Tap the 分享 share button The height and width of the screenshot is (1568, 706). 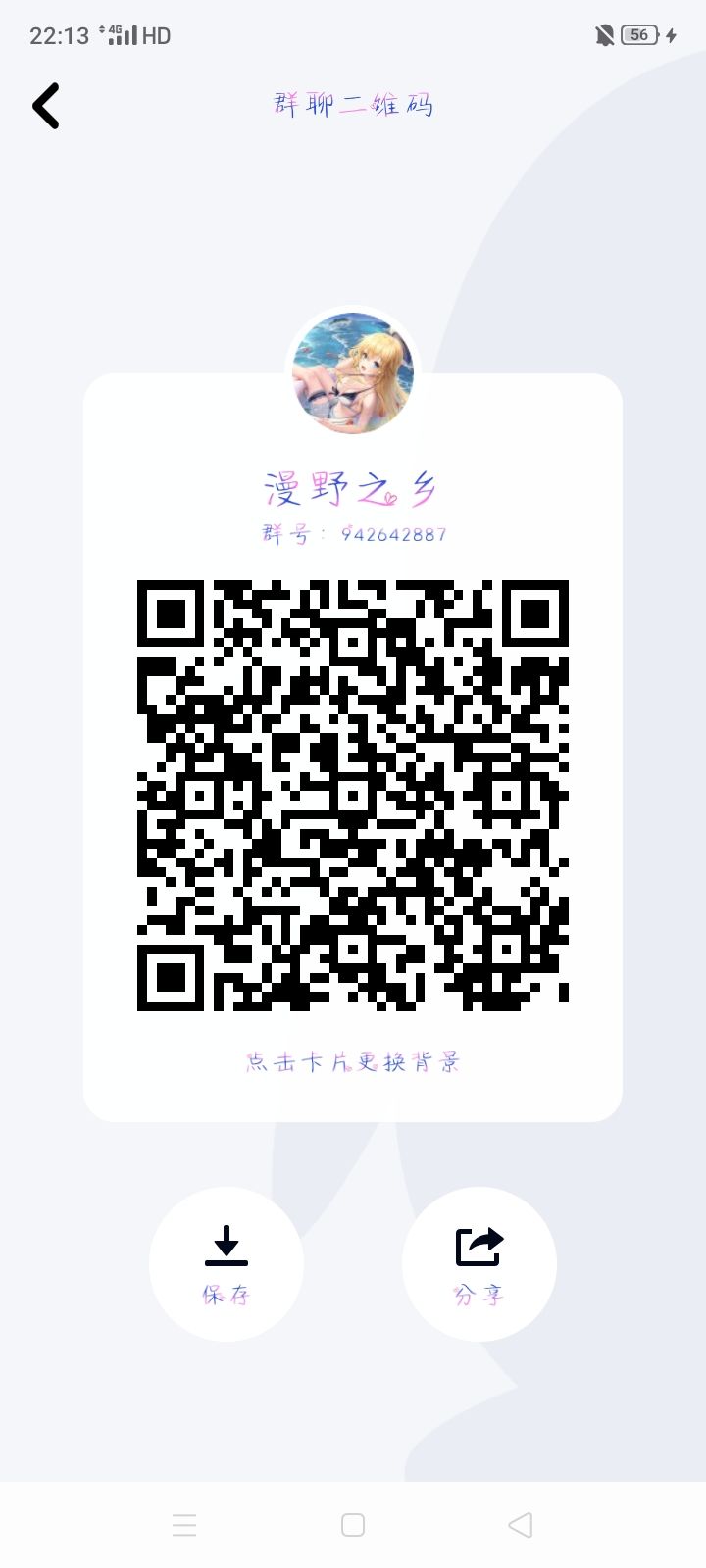pyautogui.click(x=479, y=1294)
